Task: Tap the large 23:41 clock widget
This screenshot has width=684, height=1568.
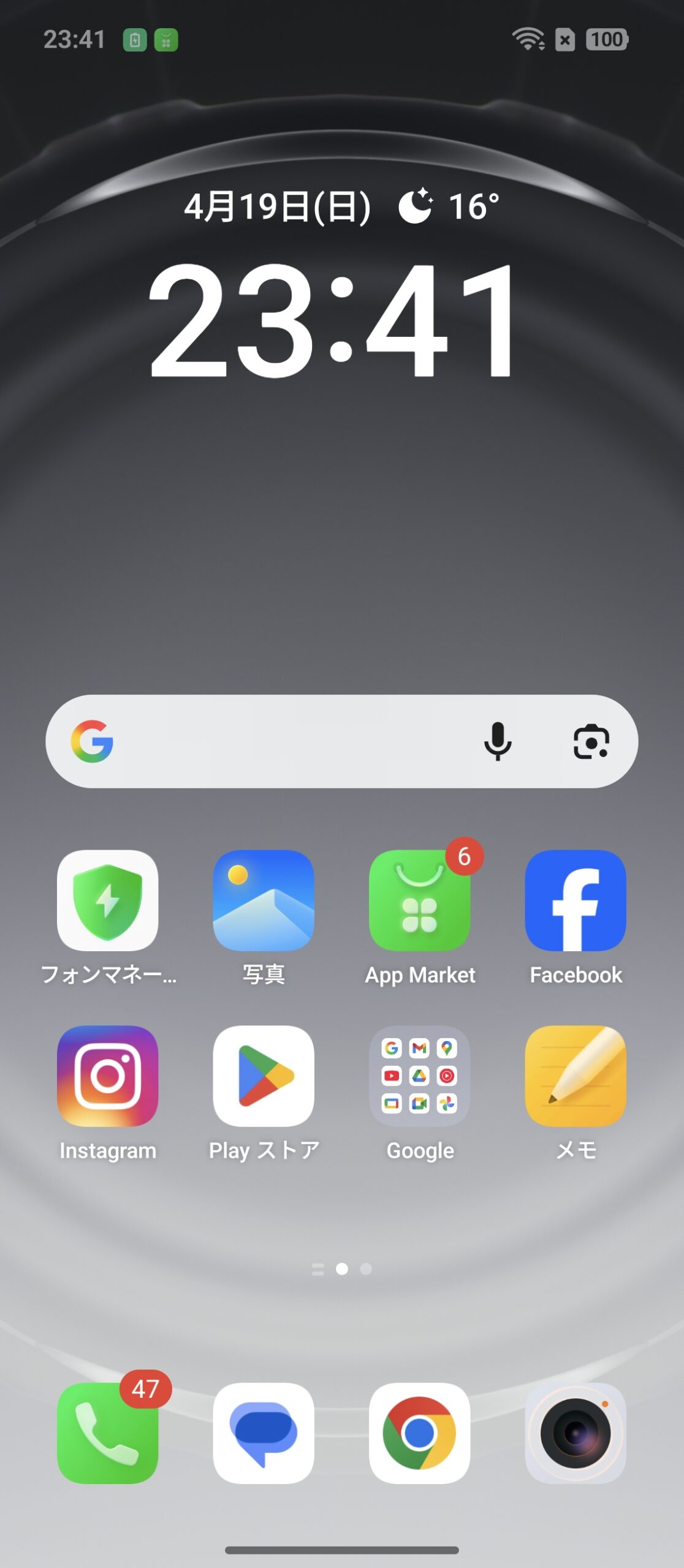Action: click(332, 320)
